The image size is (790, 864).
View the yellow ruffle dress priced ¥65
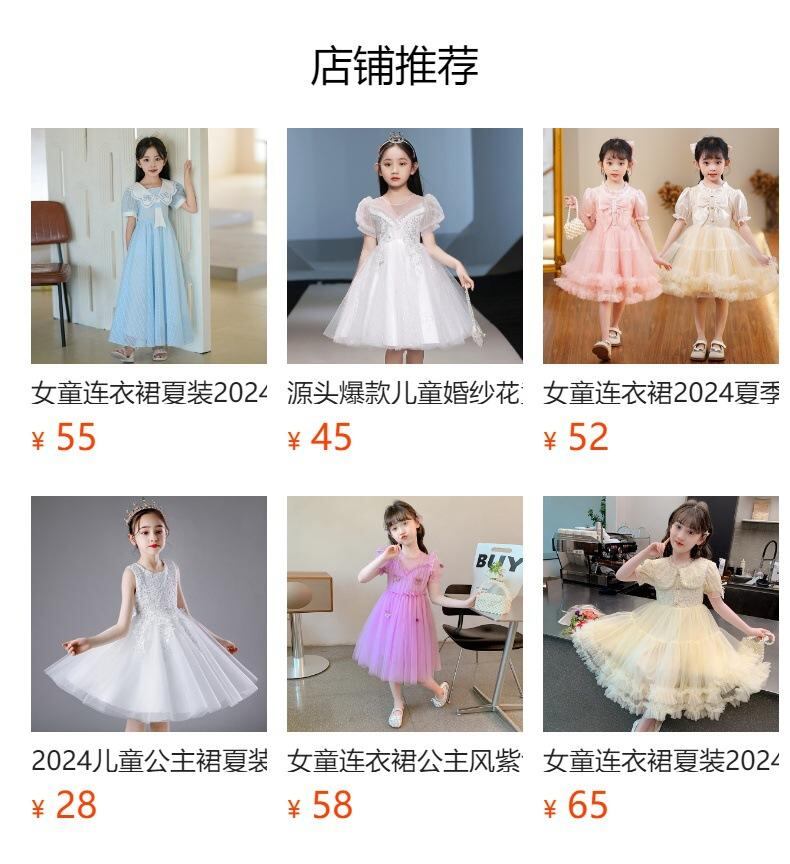[661, 614]
